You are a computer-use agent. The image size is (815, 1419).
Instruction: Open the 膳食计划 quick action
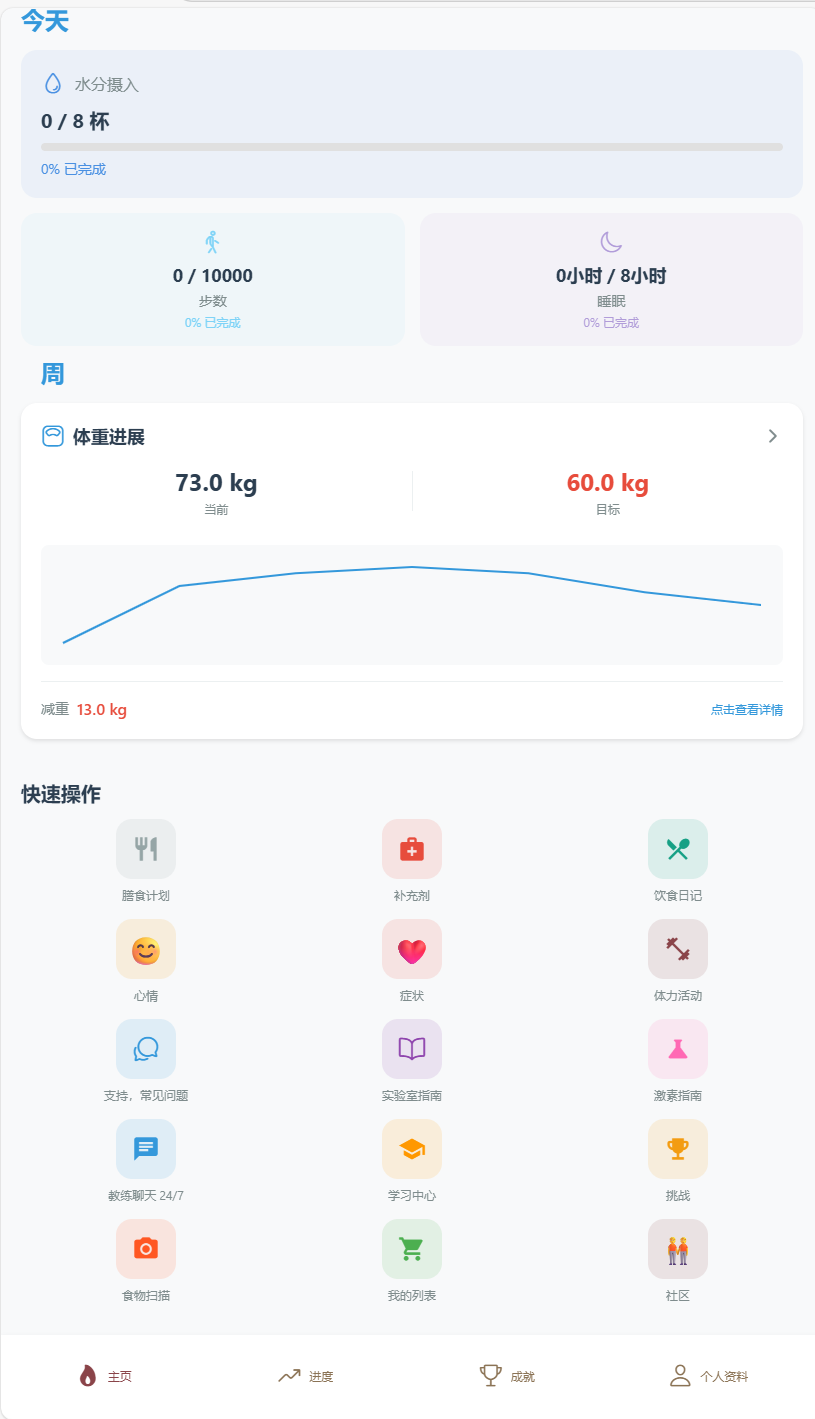(146, 849)
